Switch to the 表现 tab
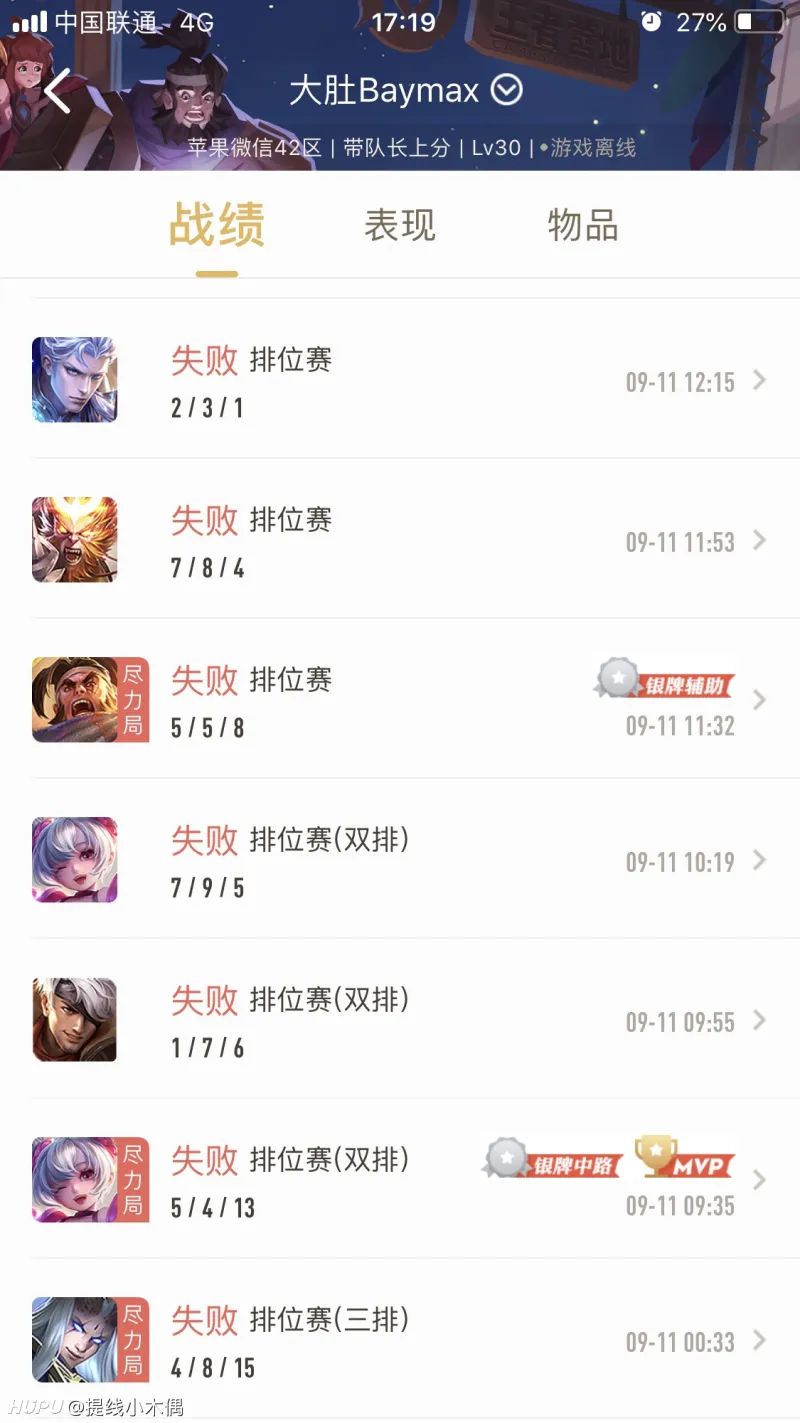This screenshot has height=1423, width=800. (x=400, y=225)
